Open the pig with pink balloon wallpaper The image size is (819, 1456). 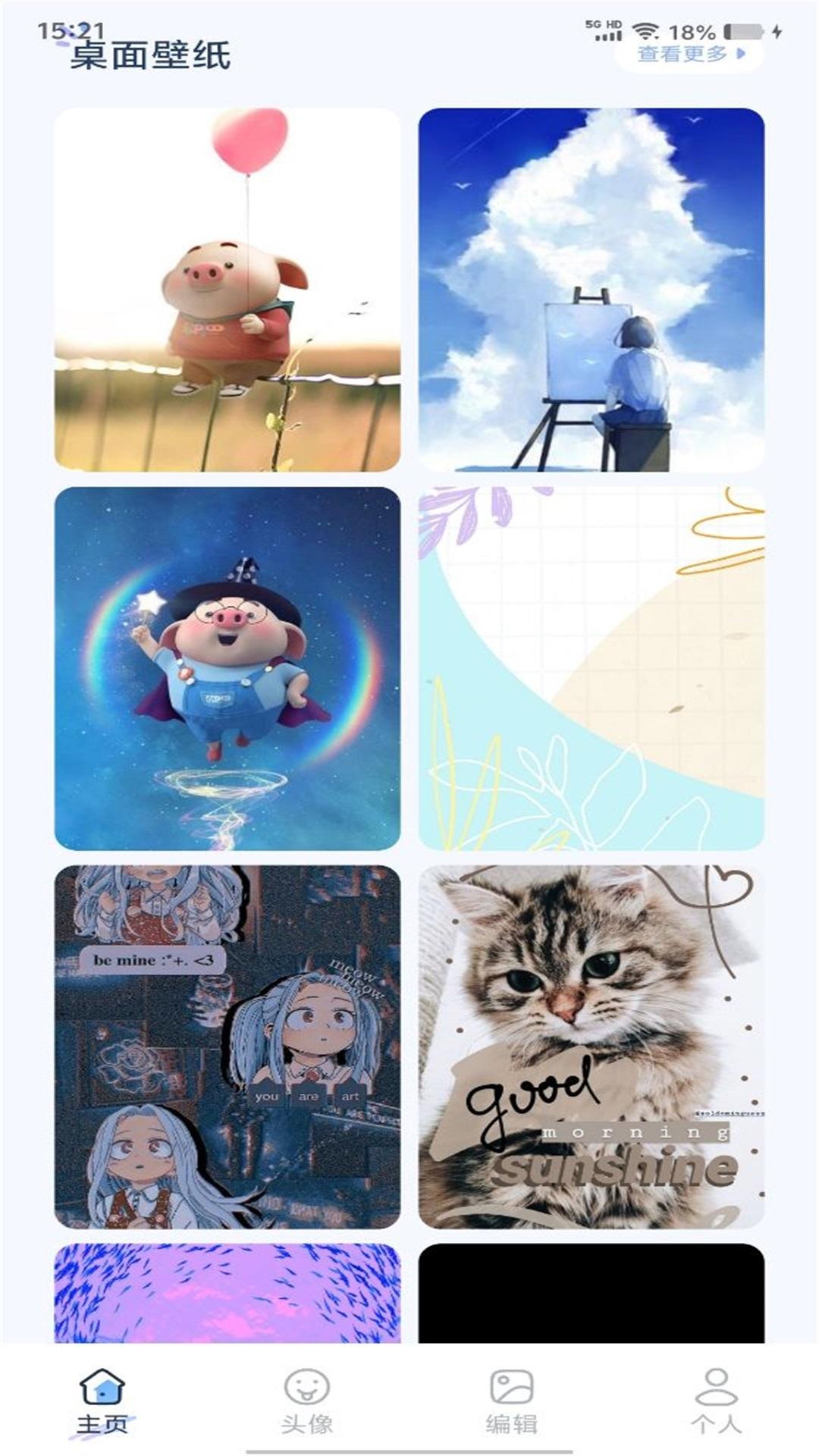tap(227, 290)
